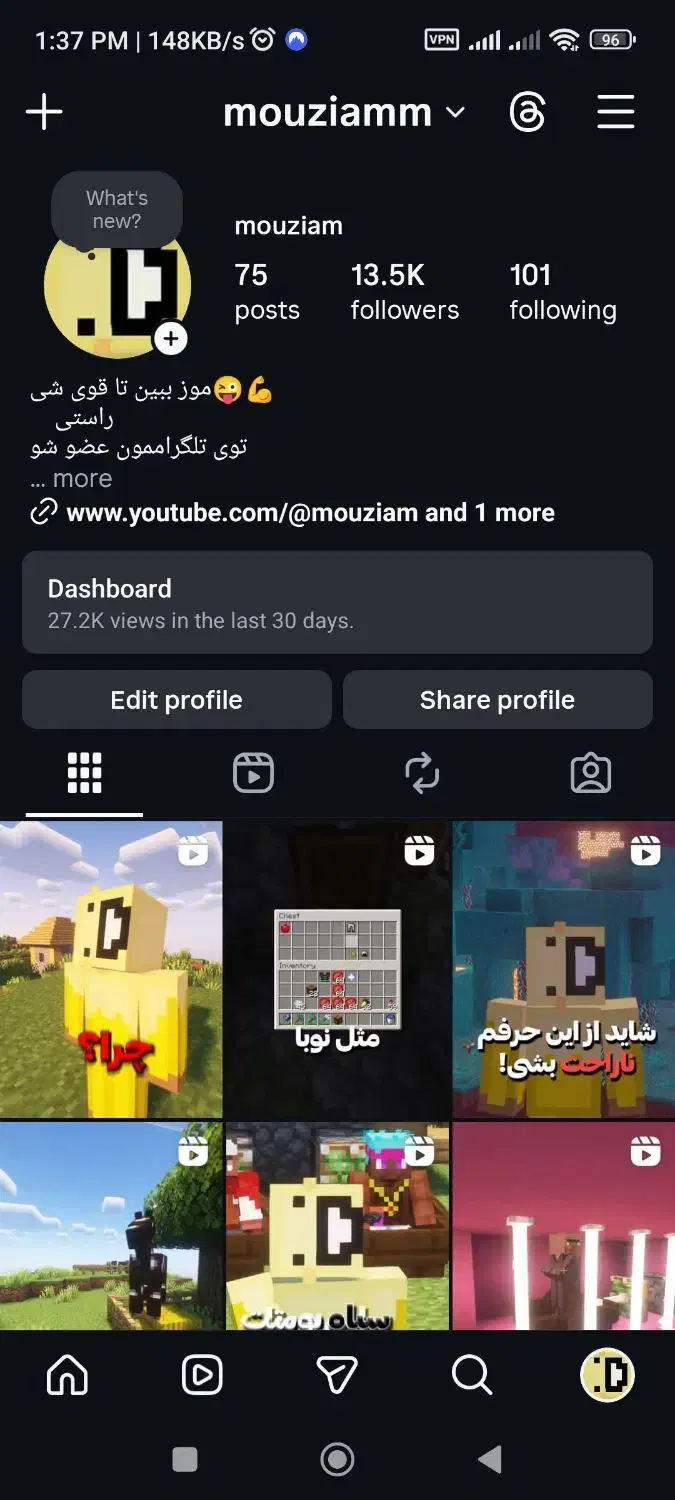View the 13.5K followers list
Screen dimensions: 675x1500
[x=404, y=291]
